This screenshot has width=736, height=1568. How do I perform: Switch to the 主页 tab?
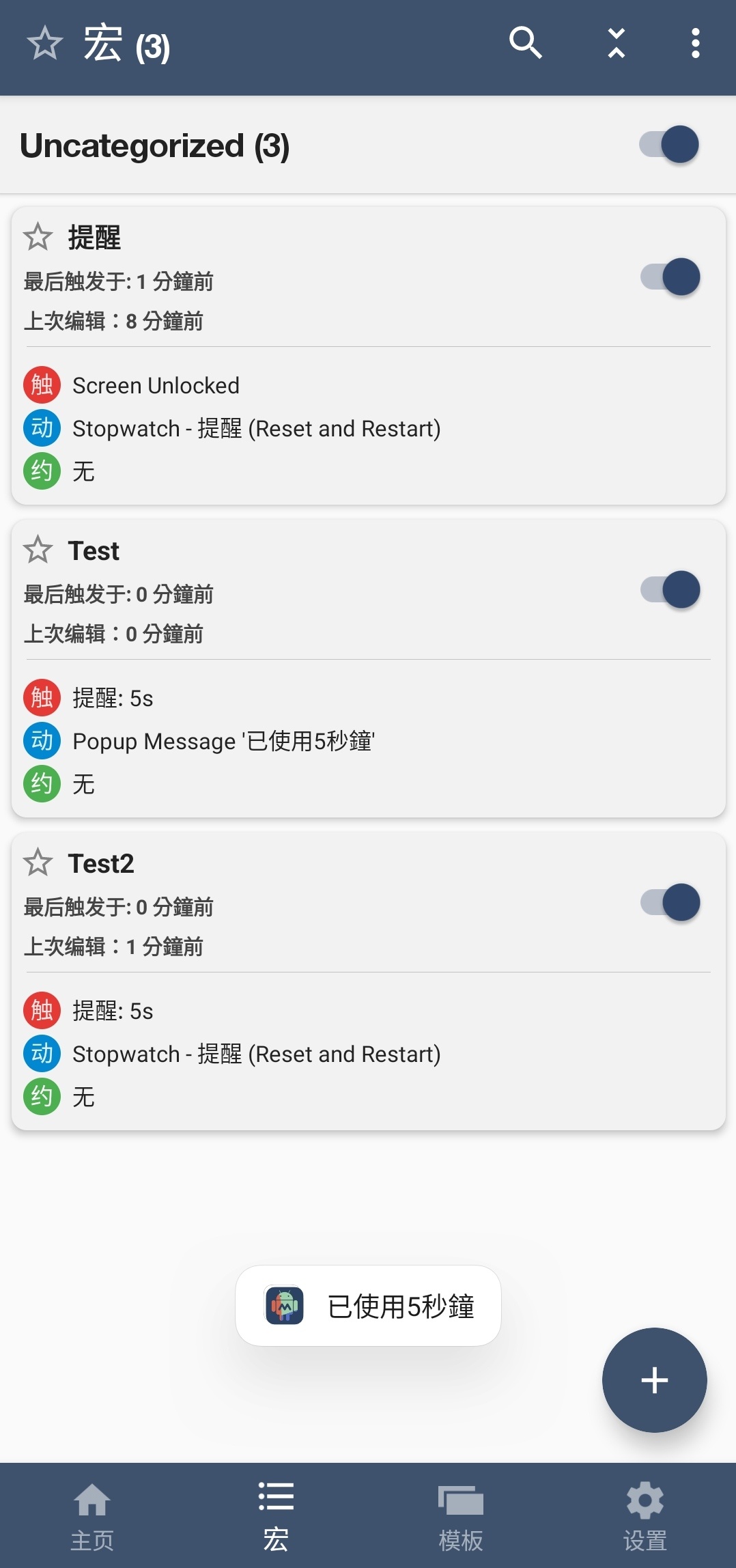pos(92,1515)
